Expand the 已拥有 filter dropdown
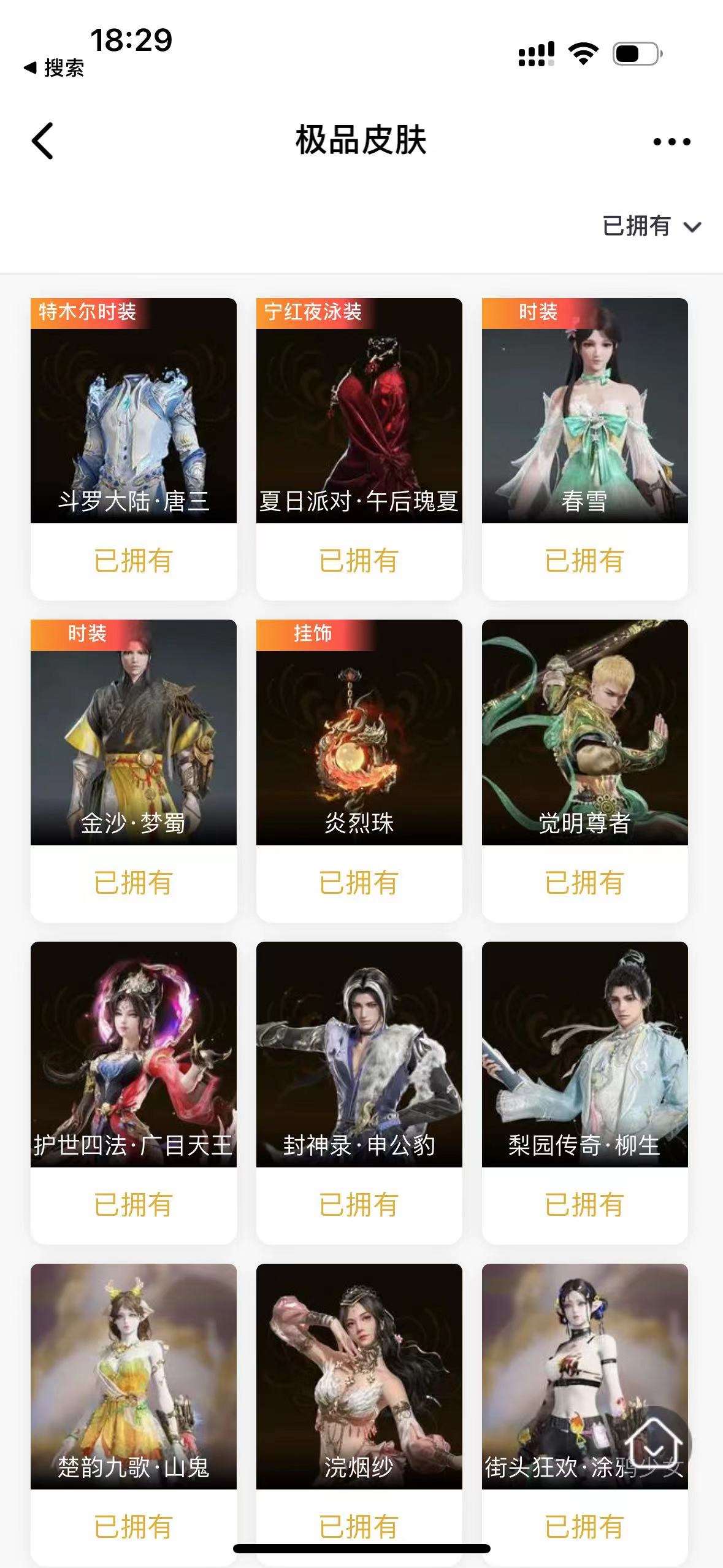The width and height of the screenshot is (723, 1568). click(651, 226)
